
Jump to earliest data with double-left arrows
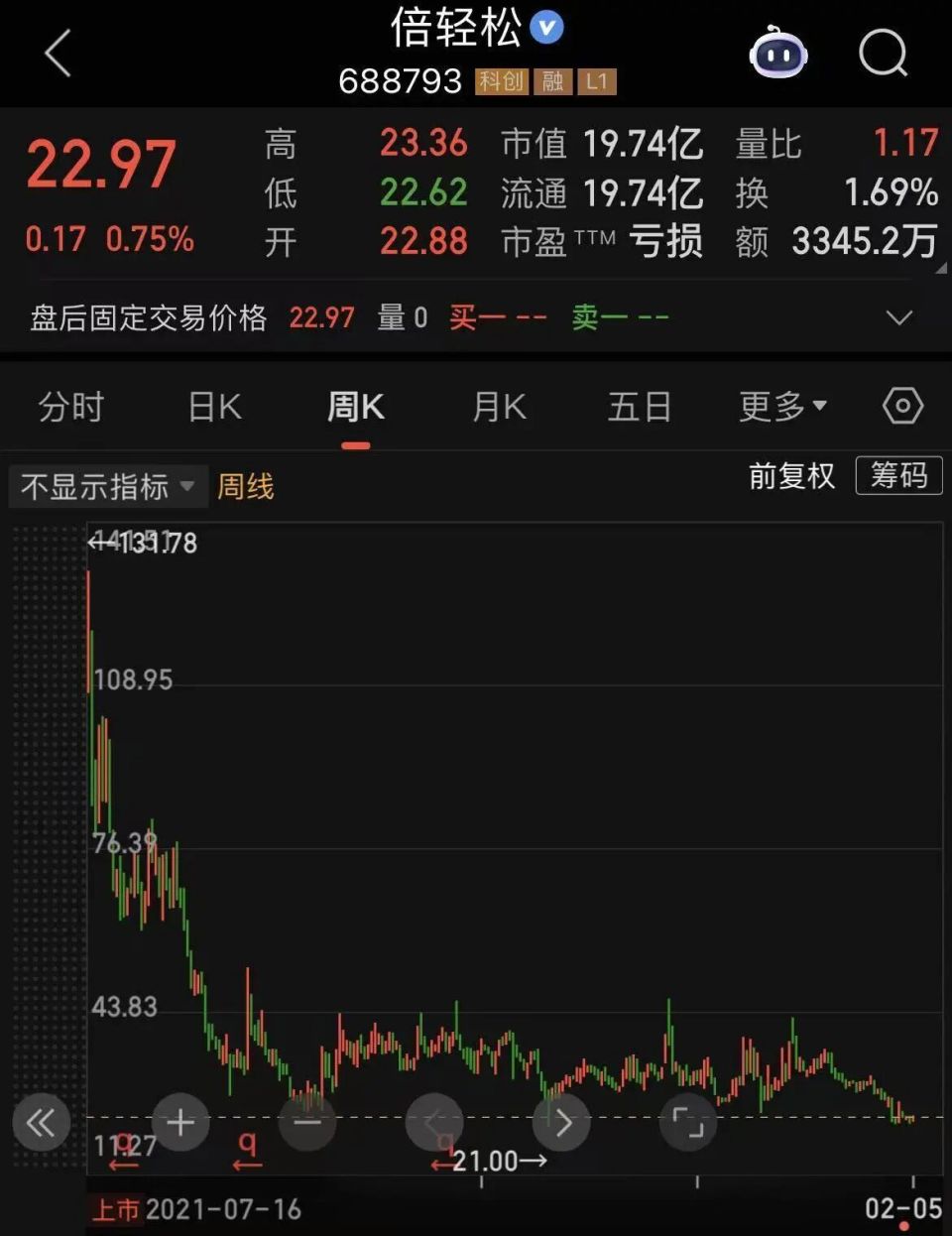click(x=41, y=1122)
